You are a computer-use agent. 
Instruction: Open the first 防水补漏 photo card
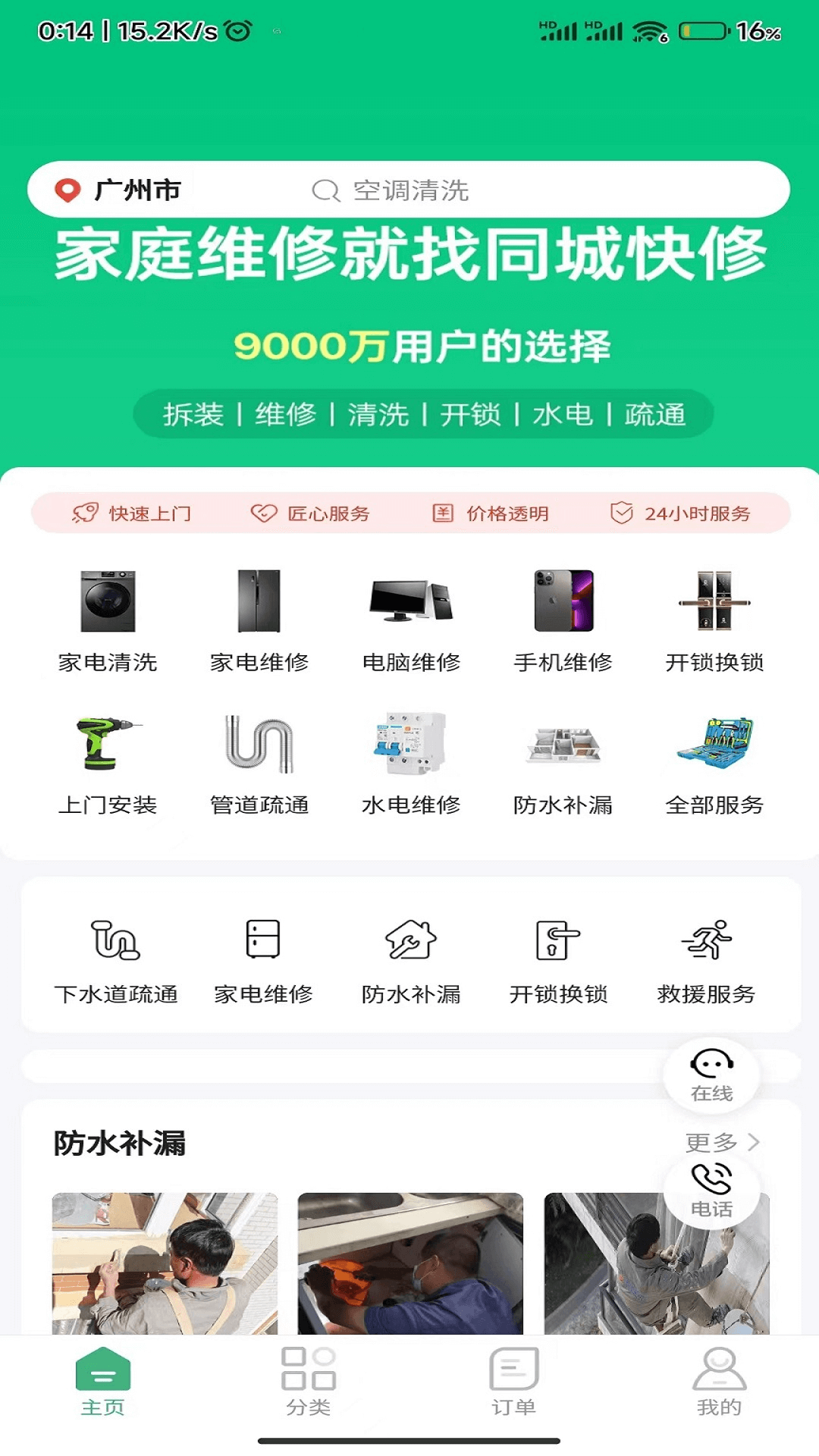(x=165, y=1263)
